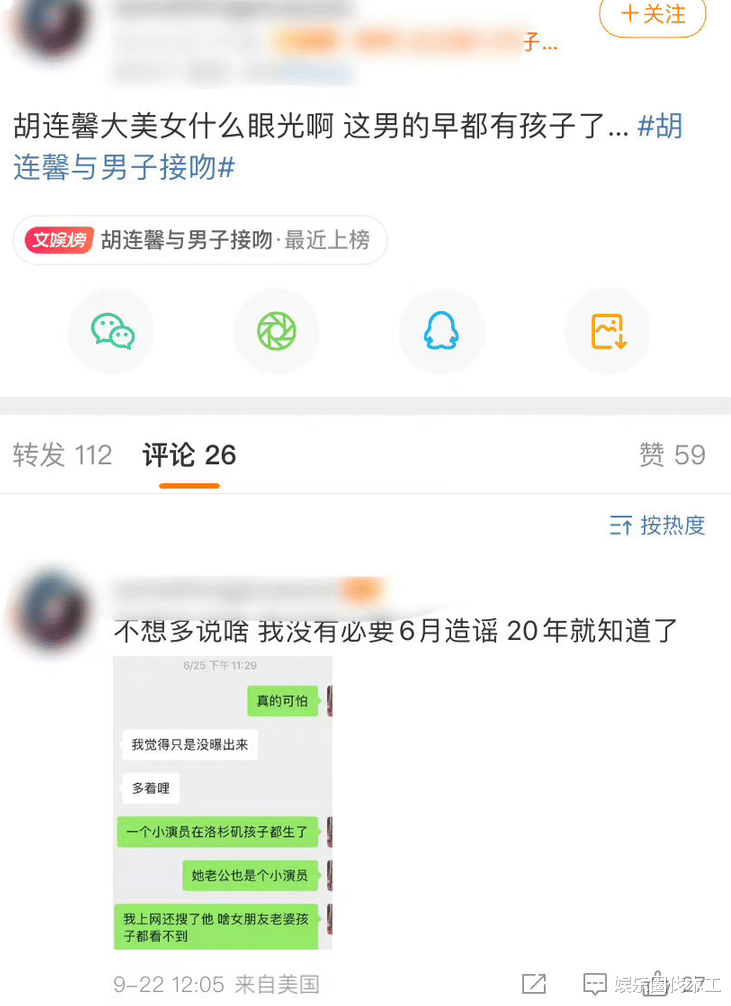The image size is (731, 1006).
Task: Share via the green Moments aperture icon
Action: coord(277,331)
